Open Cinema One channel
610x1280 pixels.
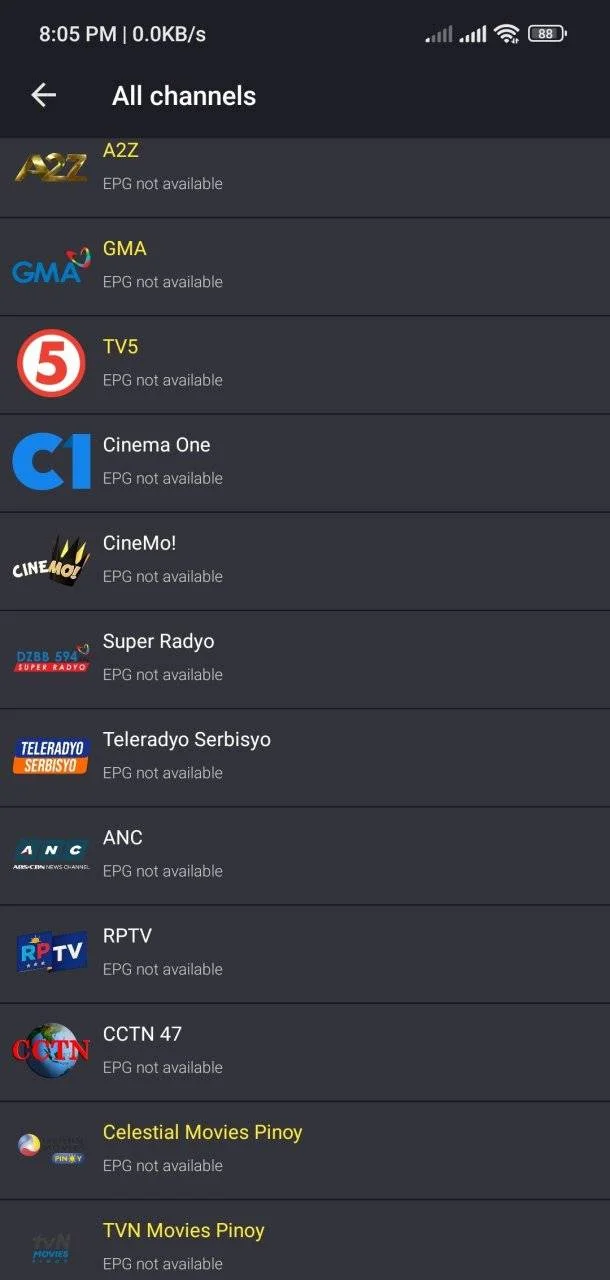(305, 462)
